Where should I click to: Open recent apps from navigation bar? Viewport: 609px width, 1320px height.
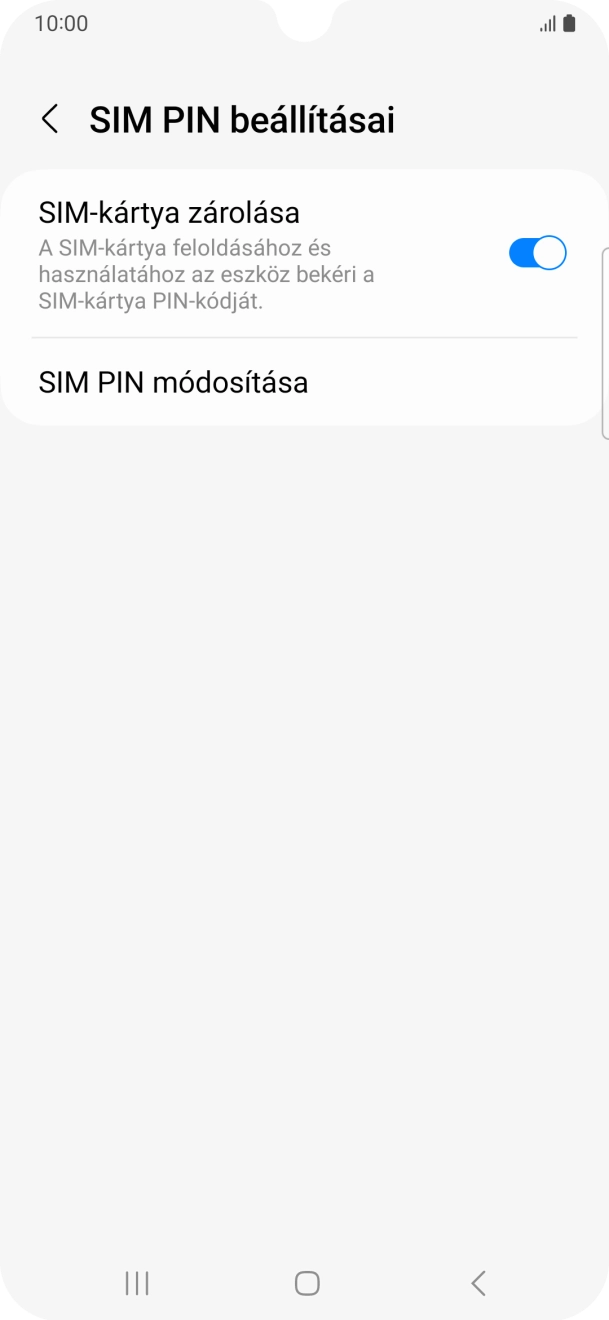pos(137,1283)
